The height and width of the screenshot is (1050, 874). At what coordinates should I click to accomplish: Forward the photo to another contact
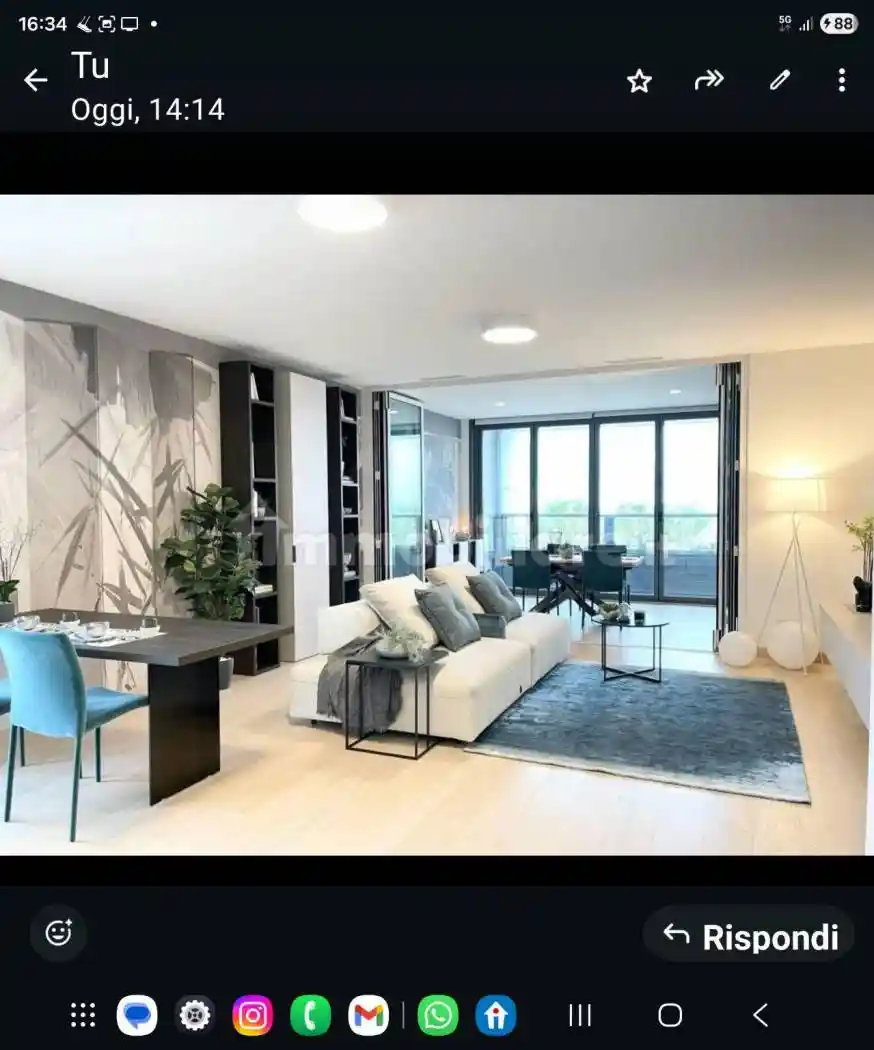[710, 80]
